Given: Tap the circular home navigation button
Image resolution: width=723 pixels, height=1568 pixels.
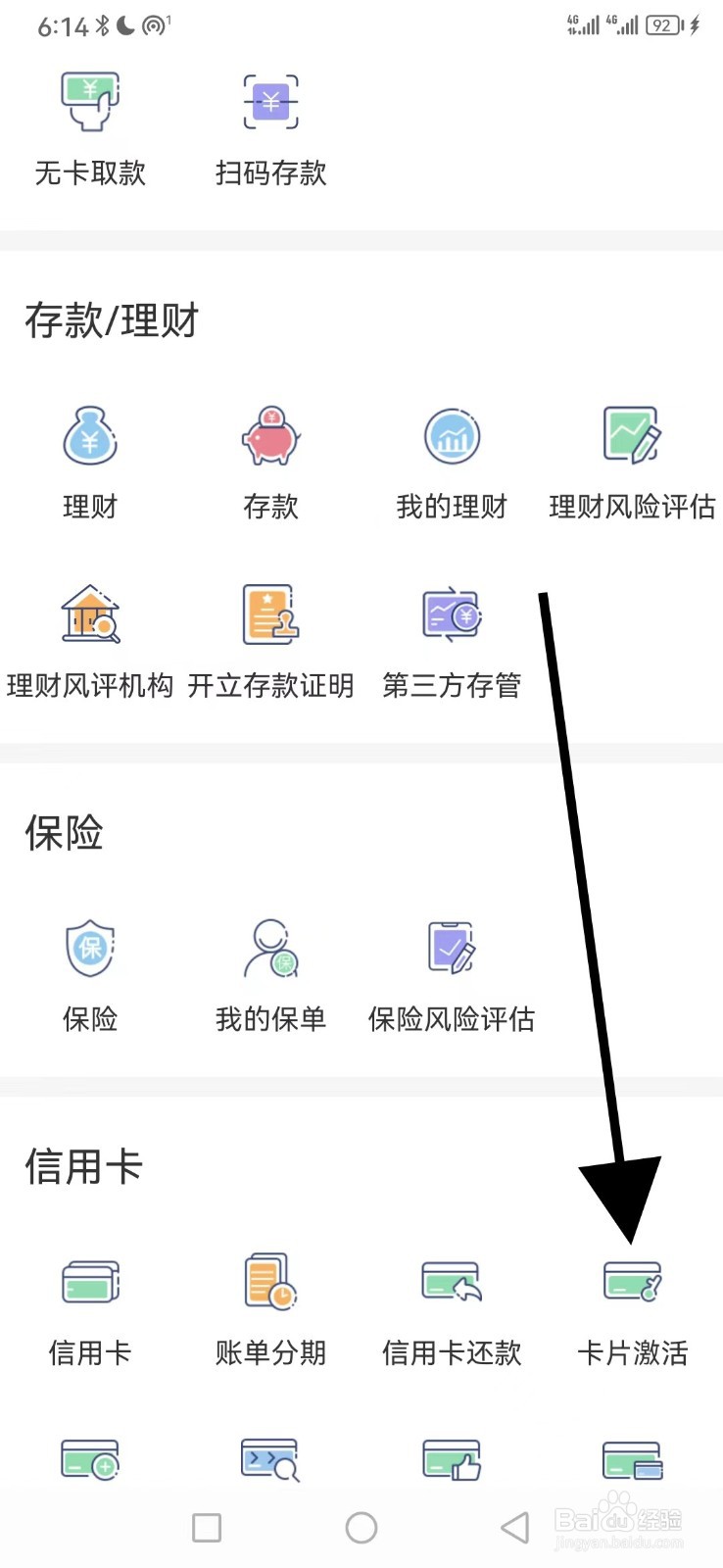Looking at the screenshot, I should [361, 1527].
